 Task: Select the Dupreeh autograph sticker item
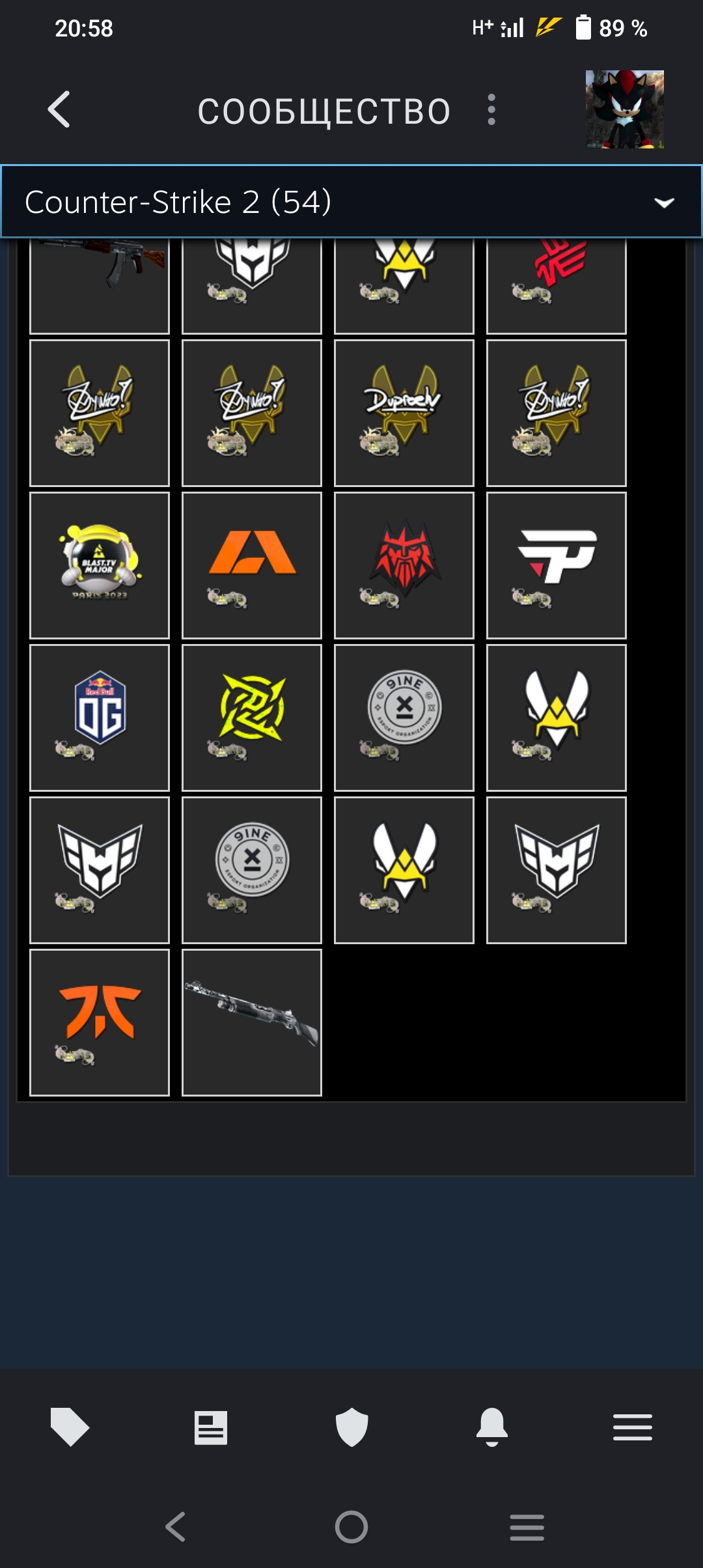point(404,413)
